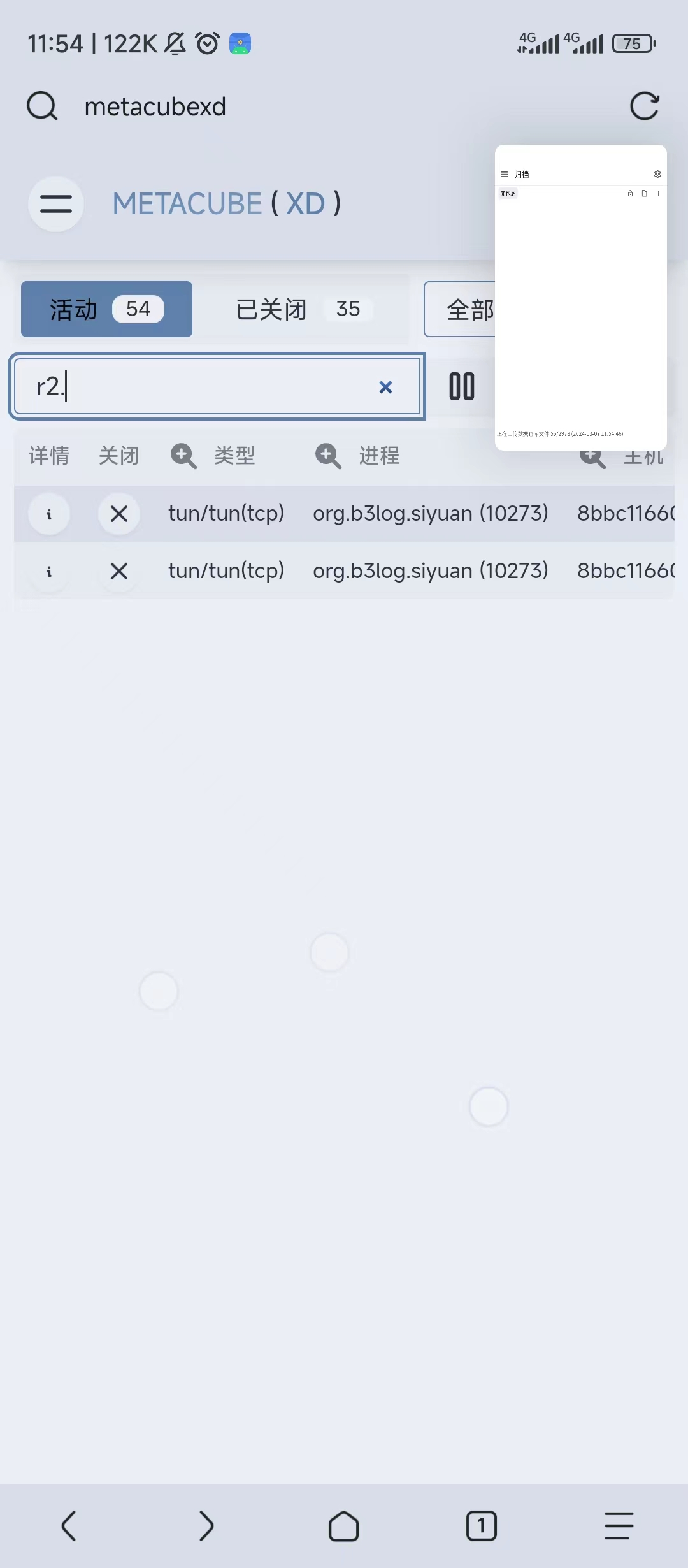Close the second siyuan connection
Screen dimensions: 688x1568
(119, 571)
